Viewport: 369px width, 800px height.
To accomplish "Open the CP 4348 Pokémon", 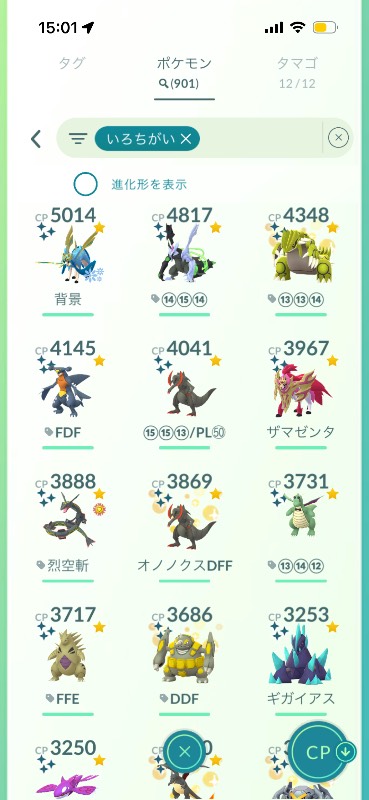I will click(301, 260).
